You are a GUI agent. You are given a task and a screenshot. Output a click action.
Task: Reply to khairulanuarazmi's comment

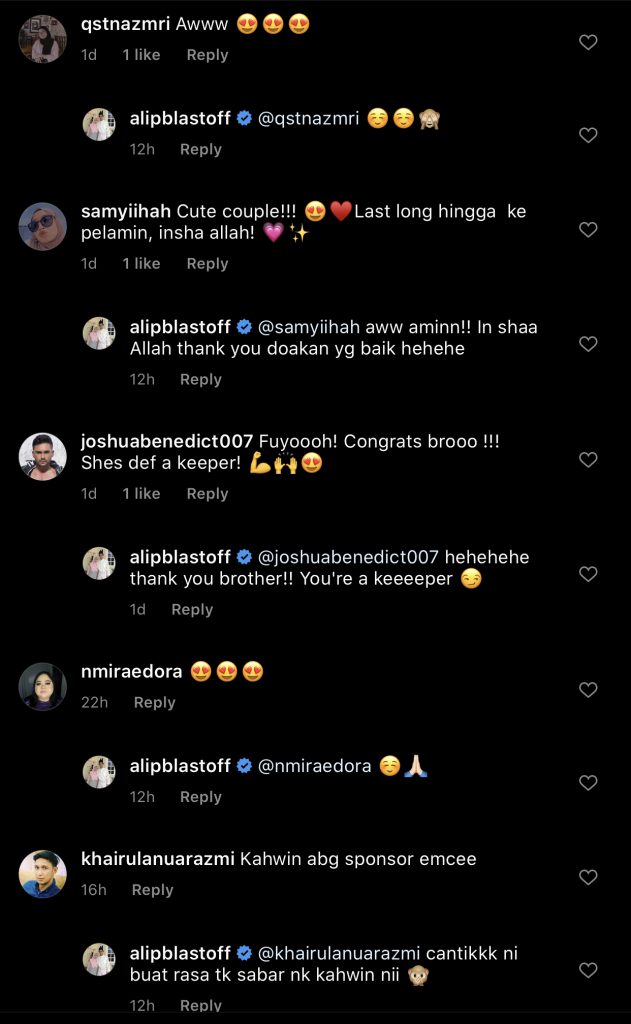click(x=152, y=890)
